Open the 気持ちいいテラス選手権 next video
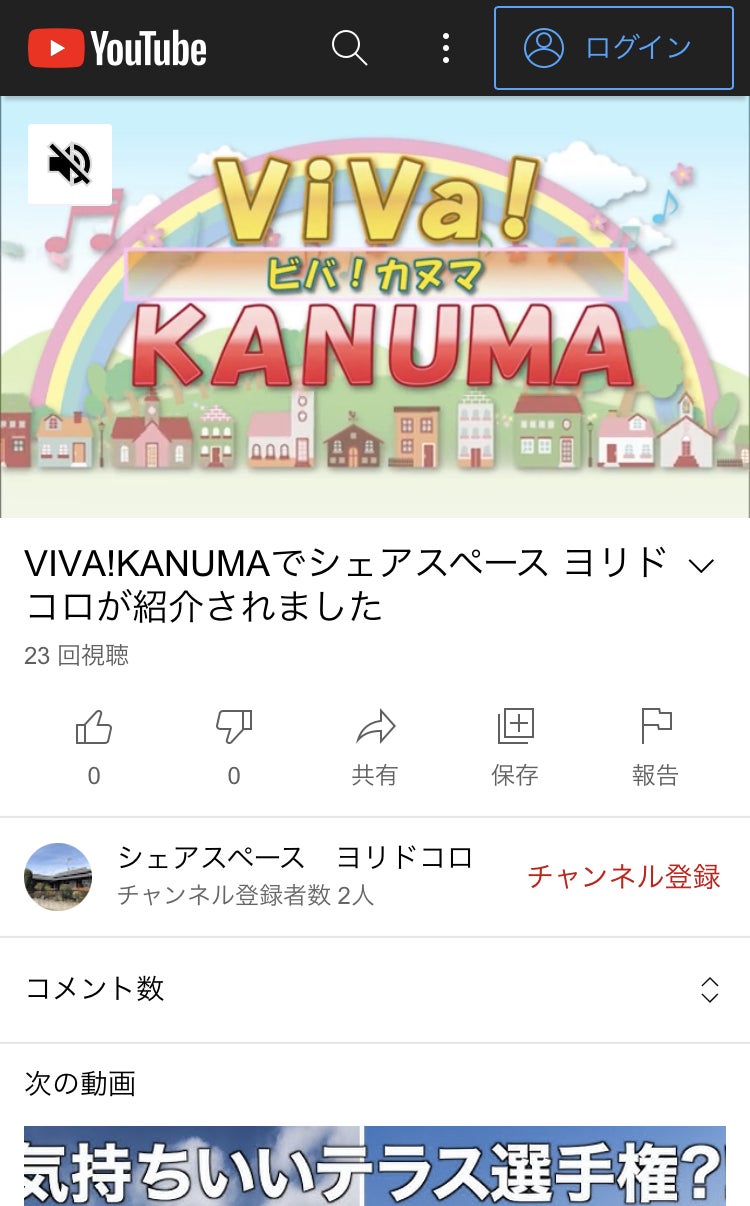 point(375,1166)
